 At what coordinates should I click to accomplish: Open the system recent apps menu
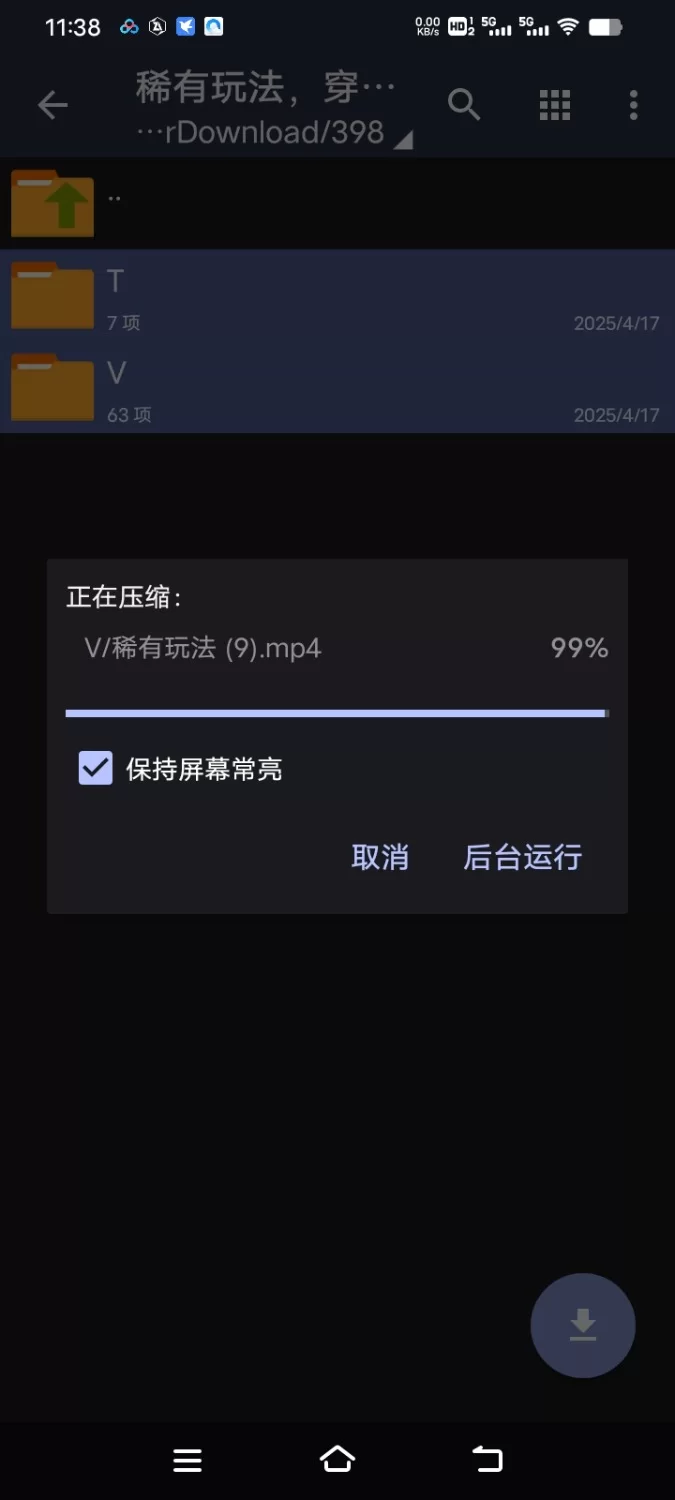tap(187, 1460)
